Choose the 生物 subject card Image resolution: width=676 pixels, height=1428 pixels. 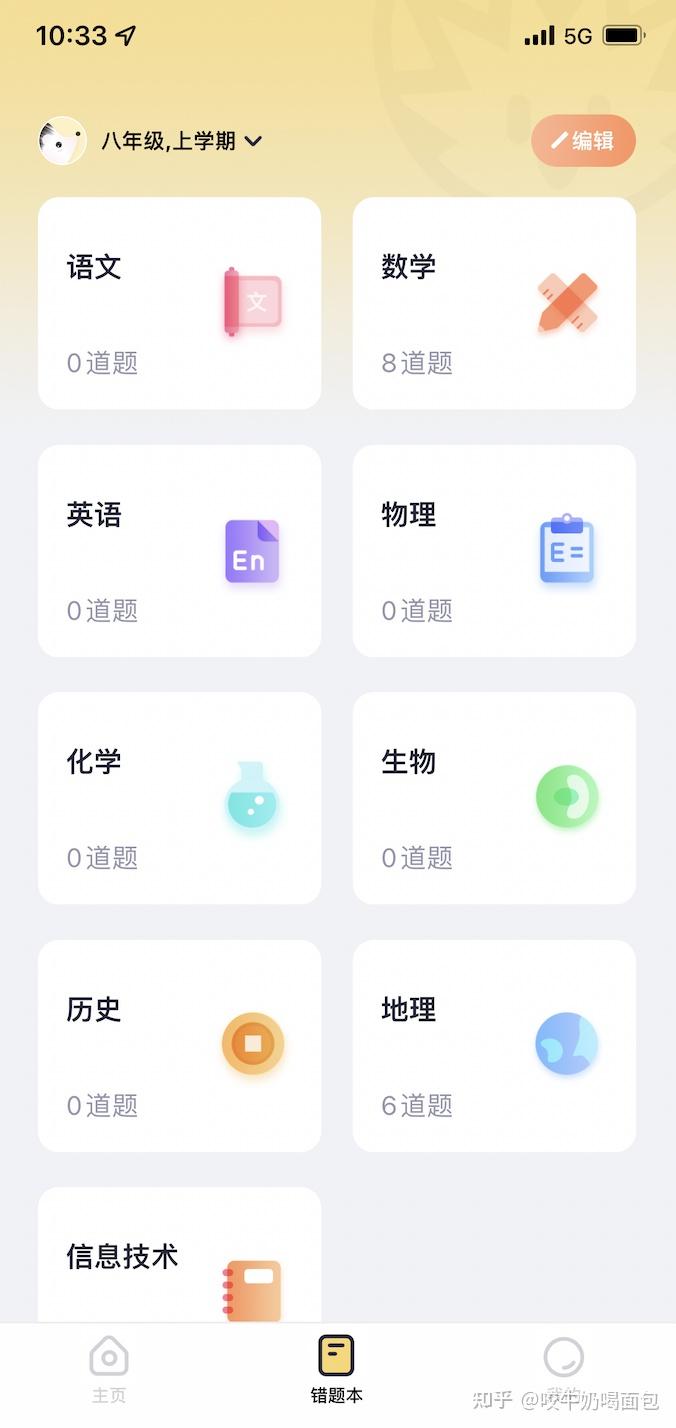pos(494,798)
